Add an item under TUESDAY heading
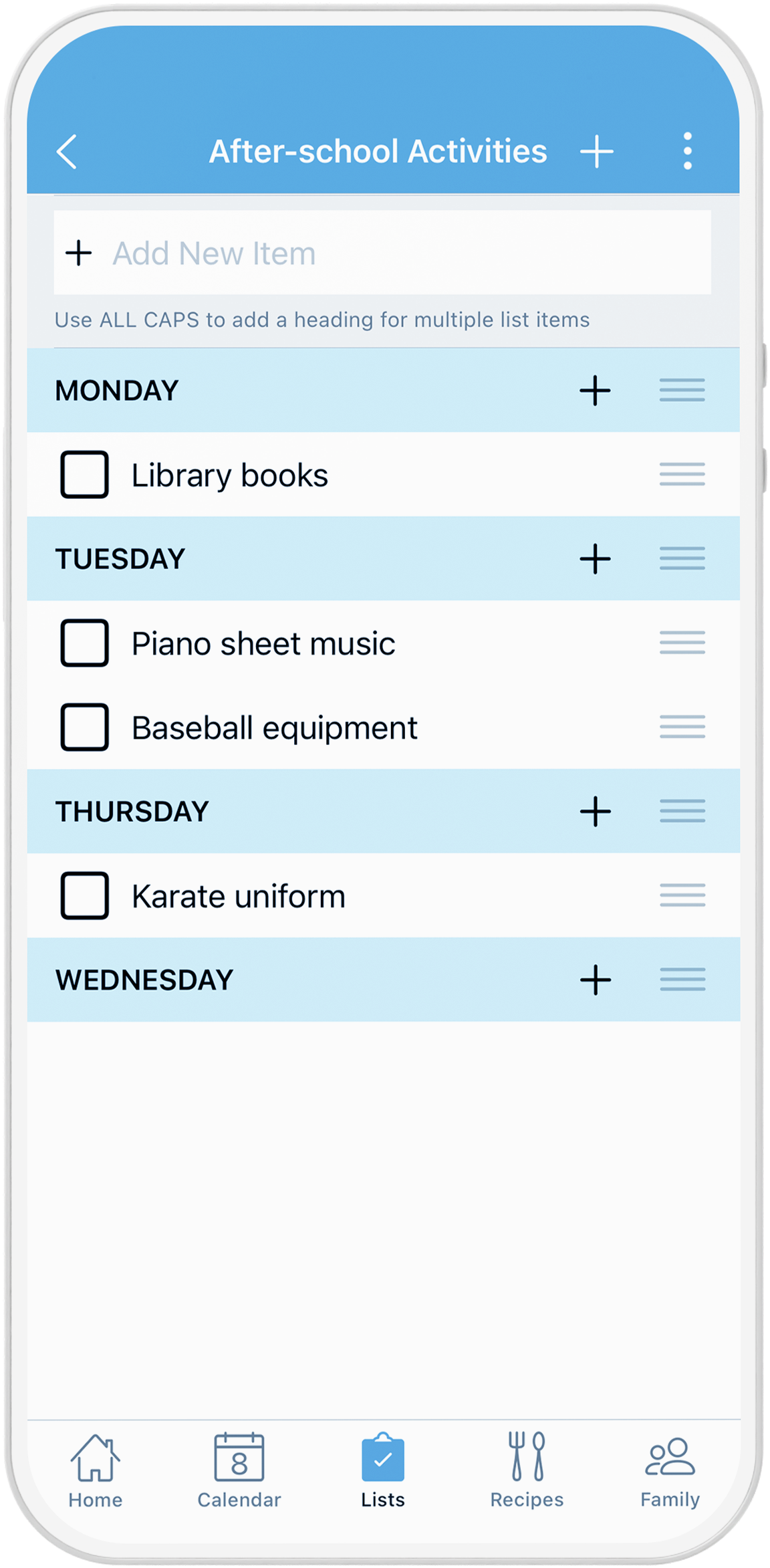Viewport: 770px width, 1568px height. [595, 559]
